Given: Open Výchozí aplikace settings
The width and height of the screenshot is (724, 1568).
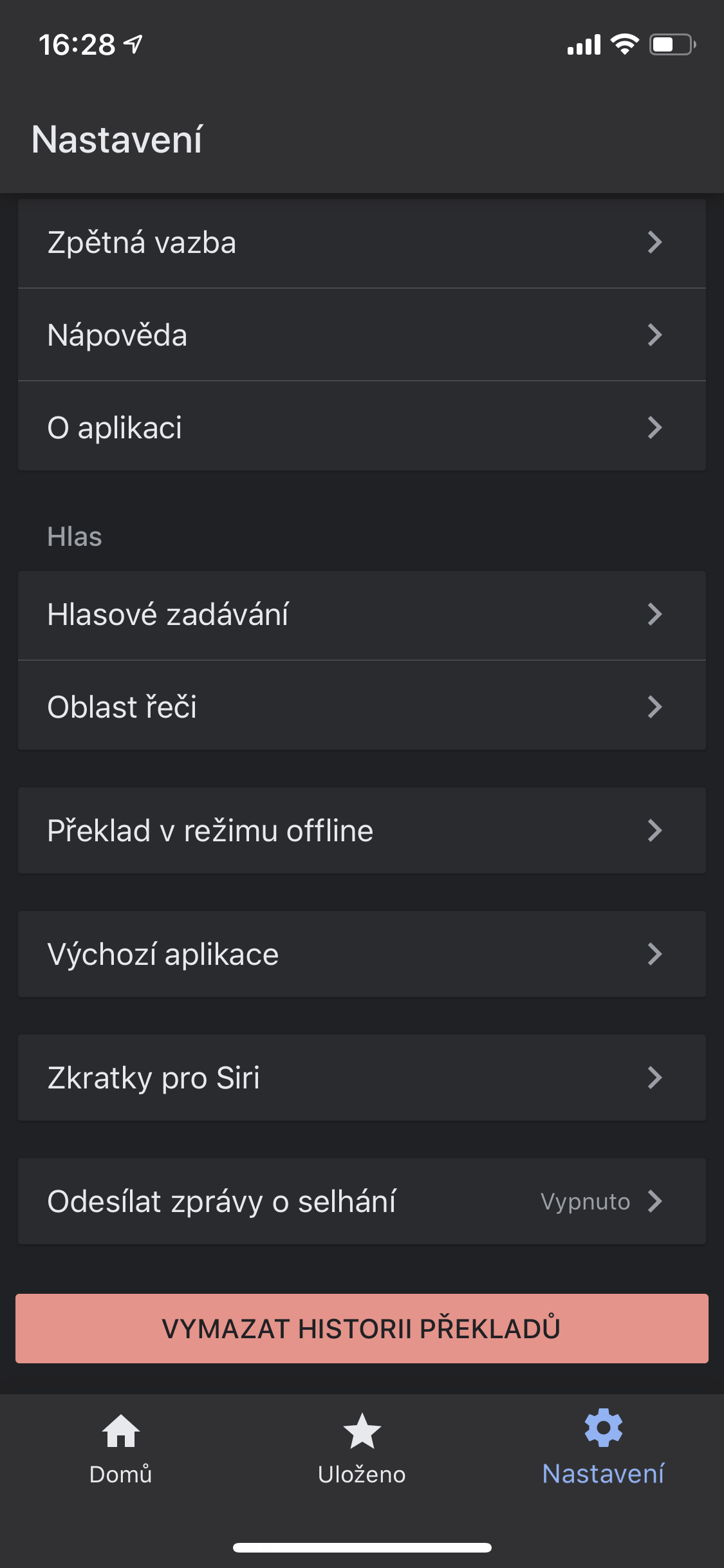Looking at the screenshot, I should point(362,954).
